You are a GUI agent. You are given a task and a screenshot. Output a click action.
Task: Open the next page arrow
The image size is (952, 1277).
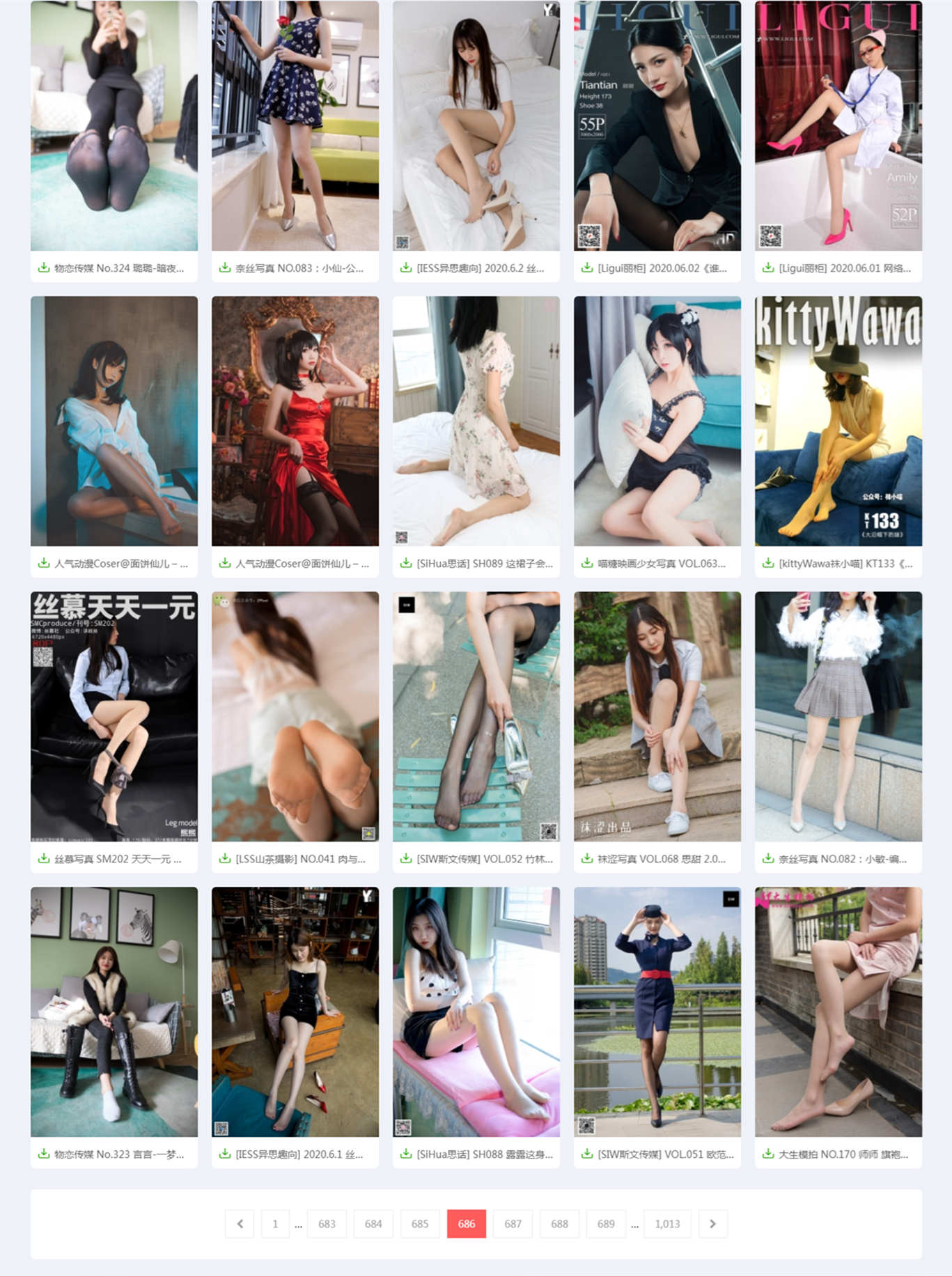click(712, 1223)
